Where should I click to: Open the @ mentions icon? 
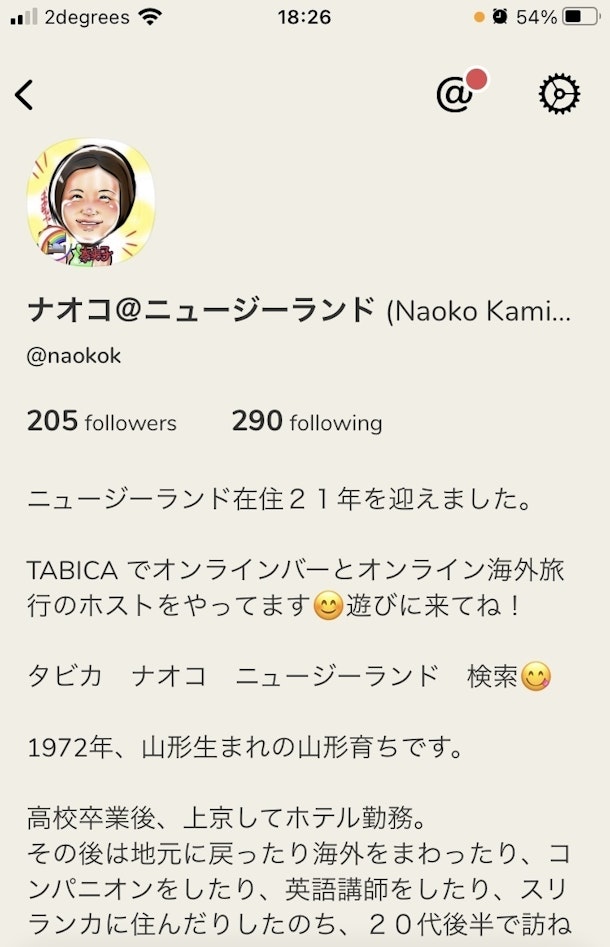click(x=455, y=94)
